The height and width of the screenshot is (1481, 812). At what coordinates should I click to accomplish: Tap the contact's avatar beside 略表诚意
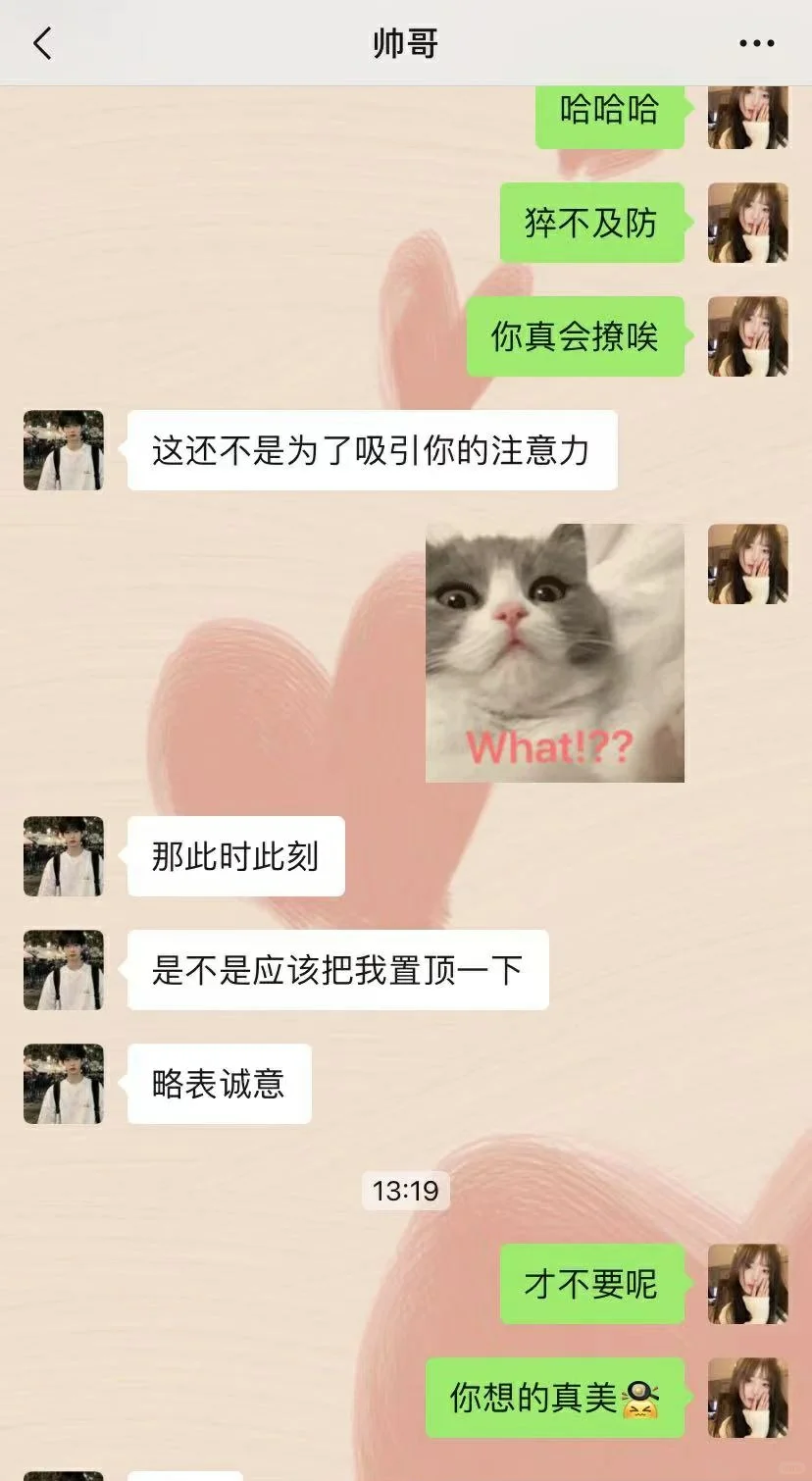[x=64, y=1084]
